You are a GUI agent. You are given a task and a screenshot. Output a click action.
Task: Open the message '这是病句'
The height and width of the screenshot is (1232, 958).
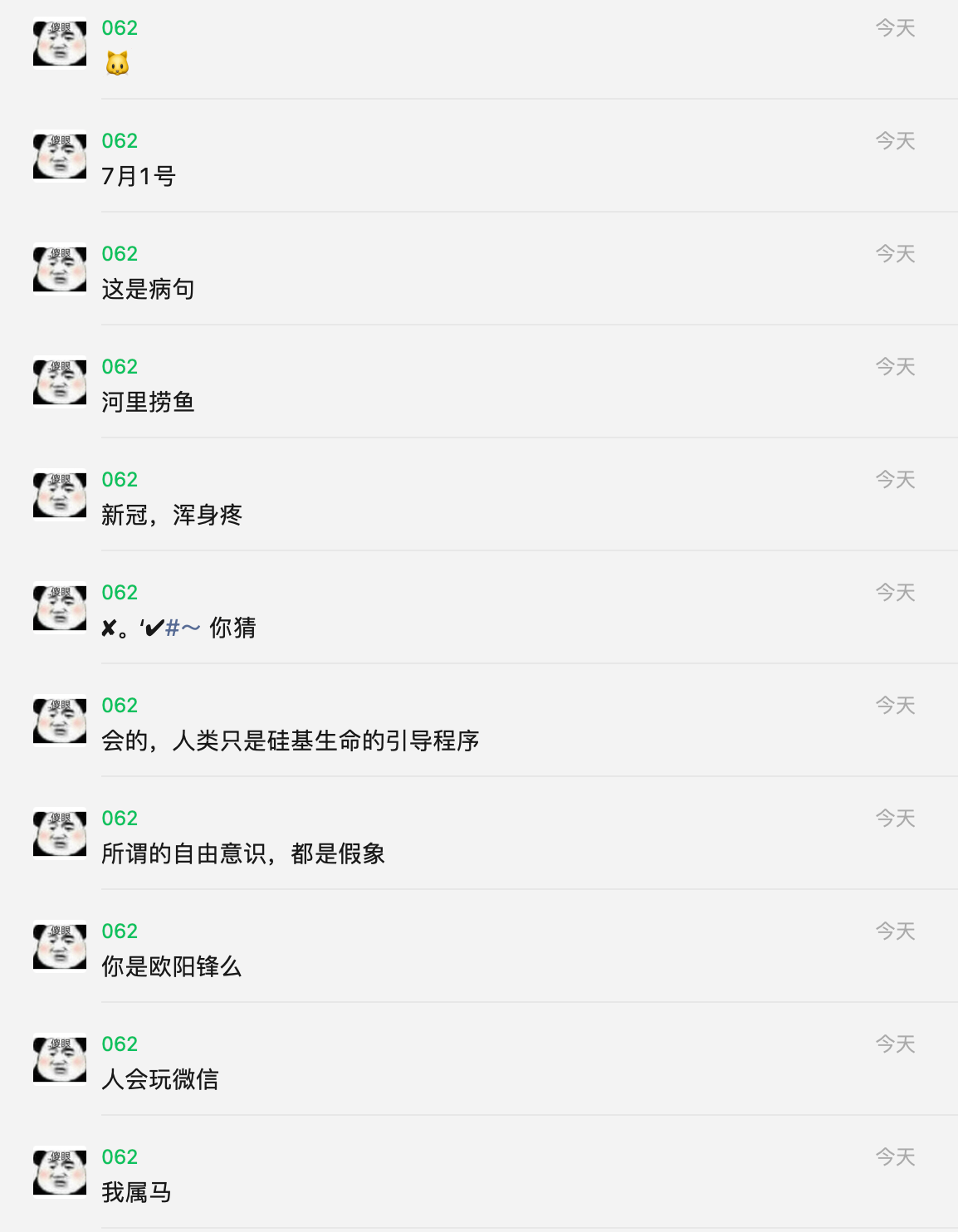coord(148,289)
